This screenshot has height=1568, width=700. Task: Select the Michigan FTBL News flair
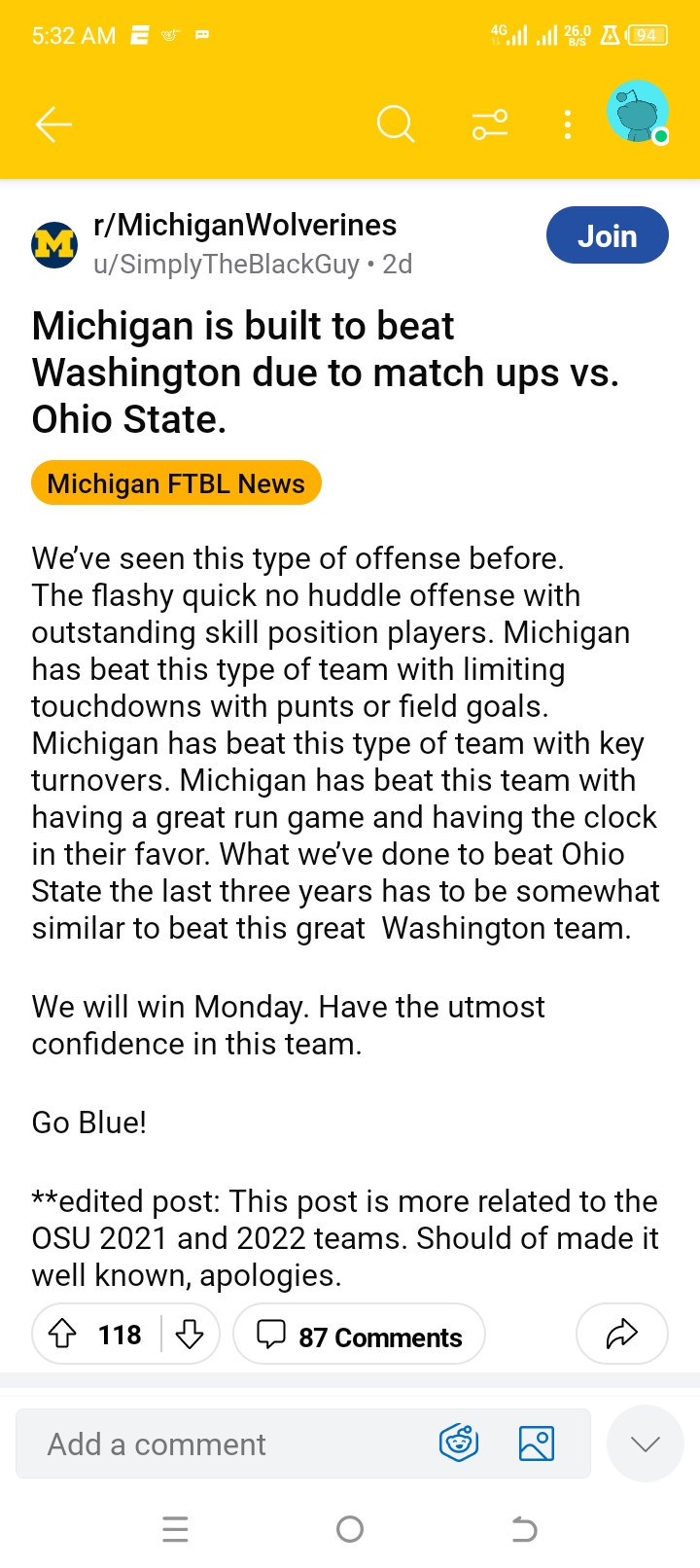click(176, 483)
